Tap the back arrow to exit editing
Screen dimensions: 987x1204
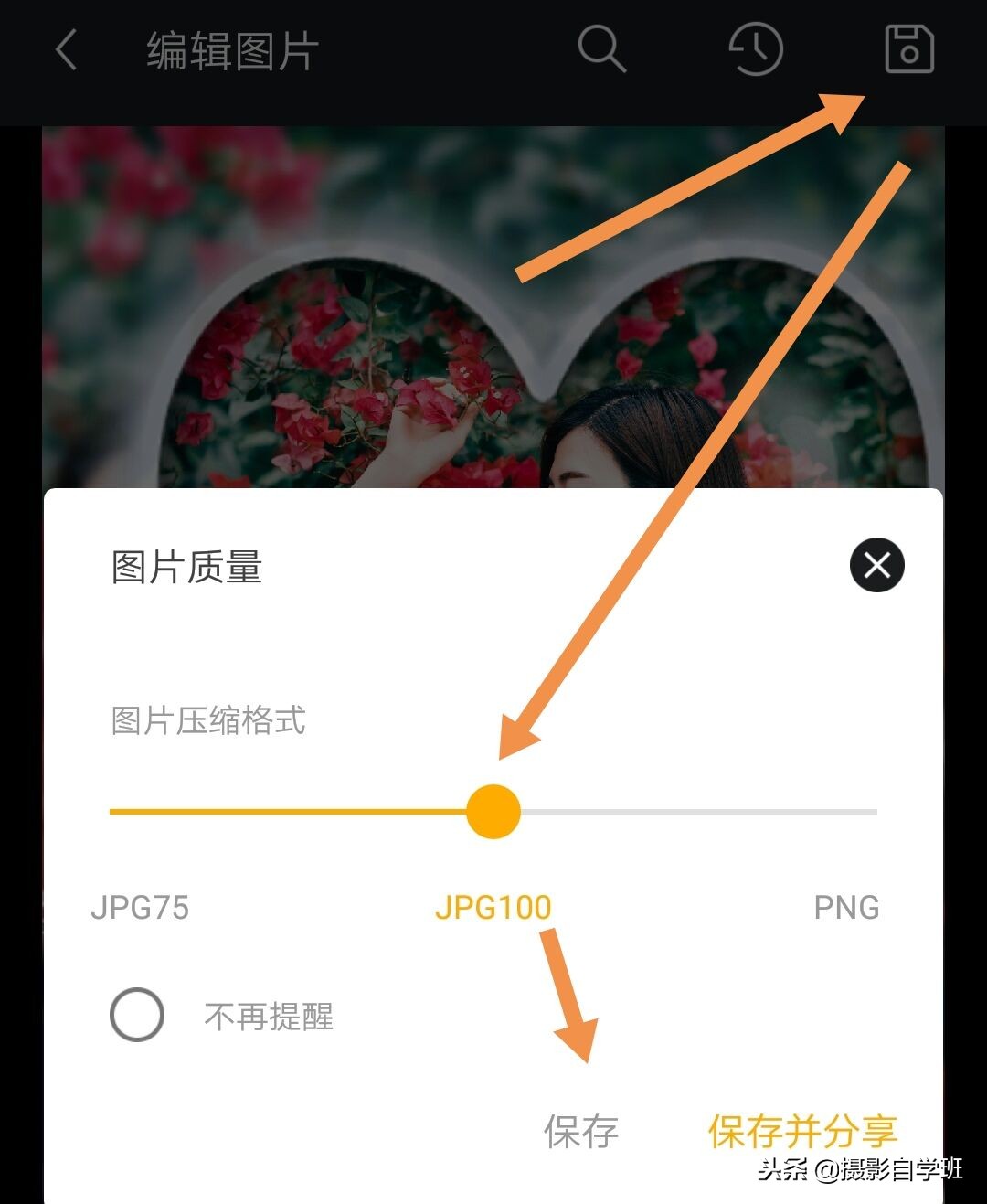64,50
